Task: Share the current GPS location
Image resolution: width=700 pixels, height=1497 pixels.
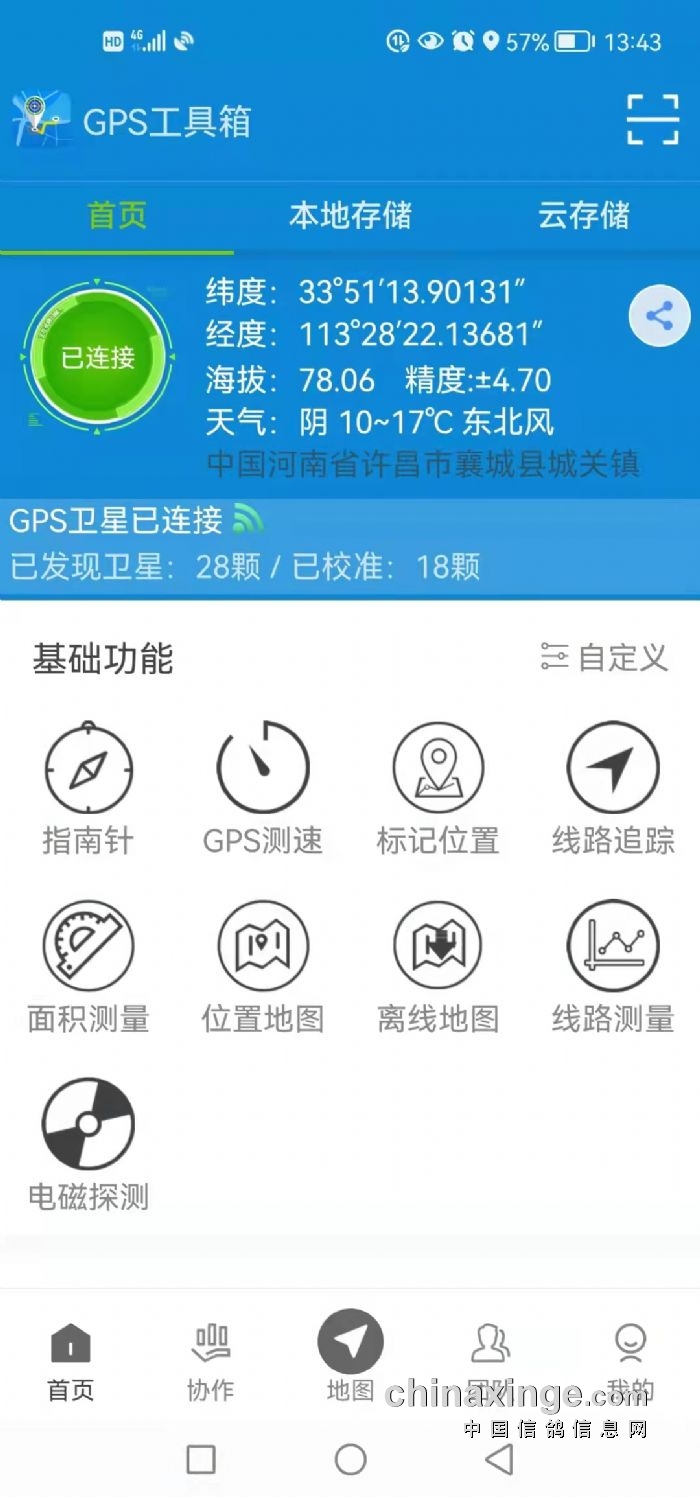Action: click(659, 317)
